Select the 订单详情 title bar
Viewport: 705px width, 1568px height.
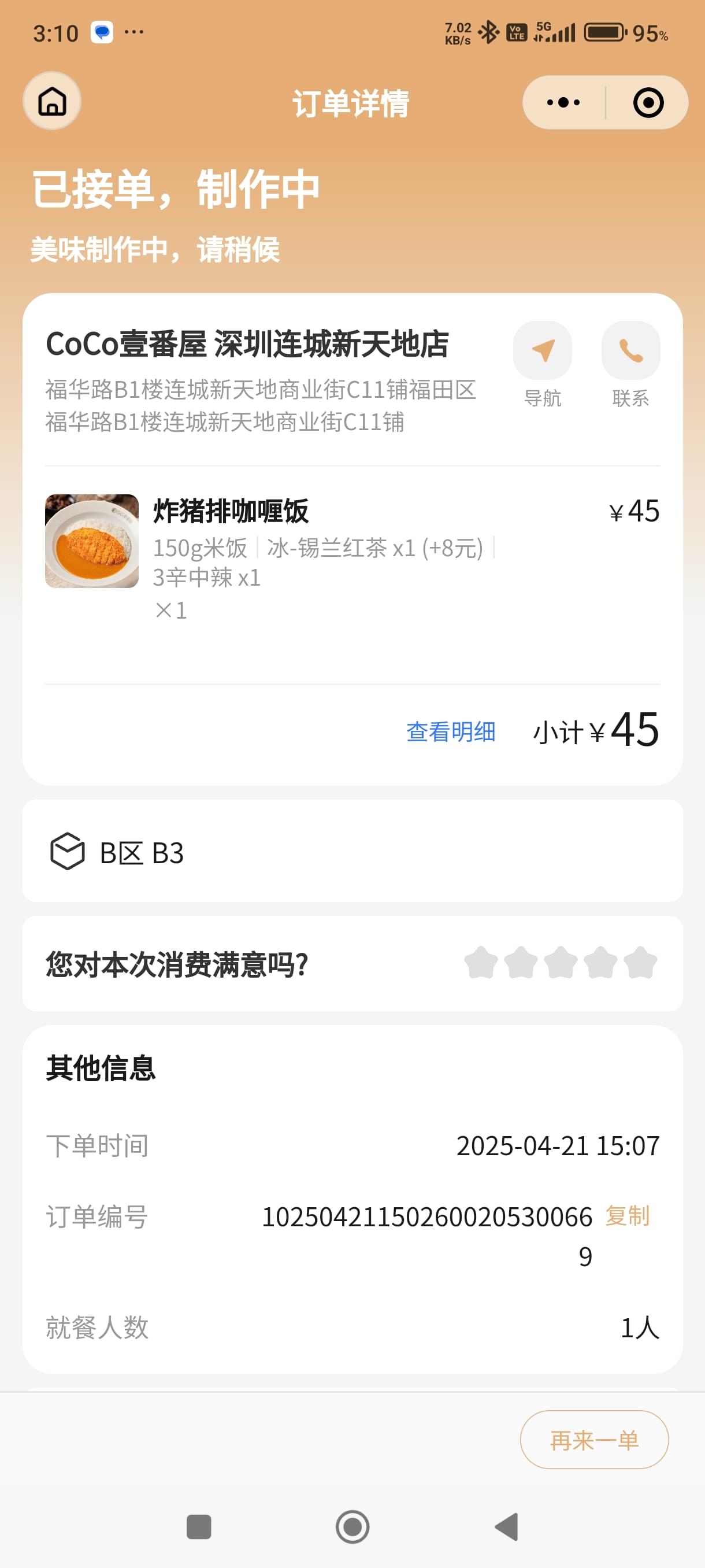pos(351,102)
